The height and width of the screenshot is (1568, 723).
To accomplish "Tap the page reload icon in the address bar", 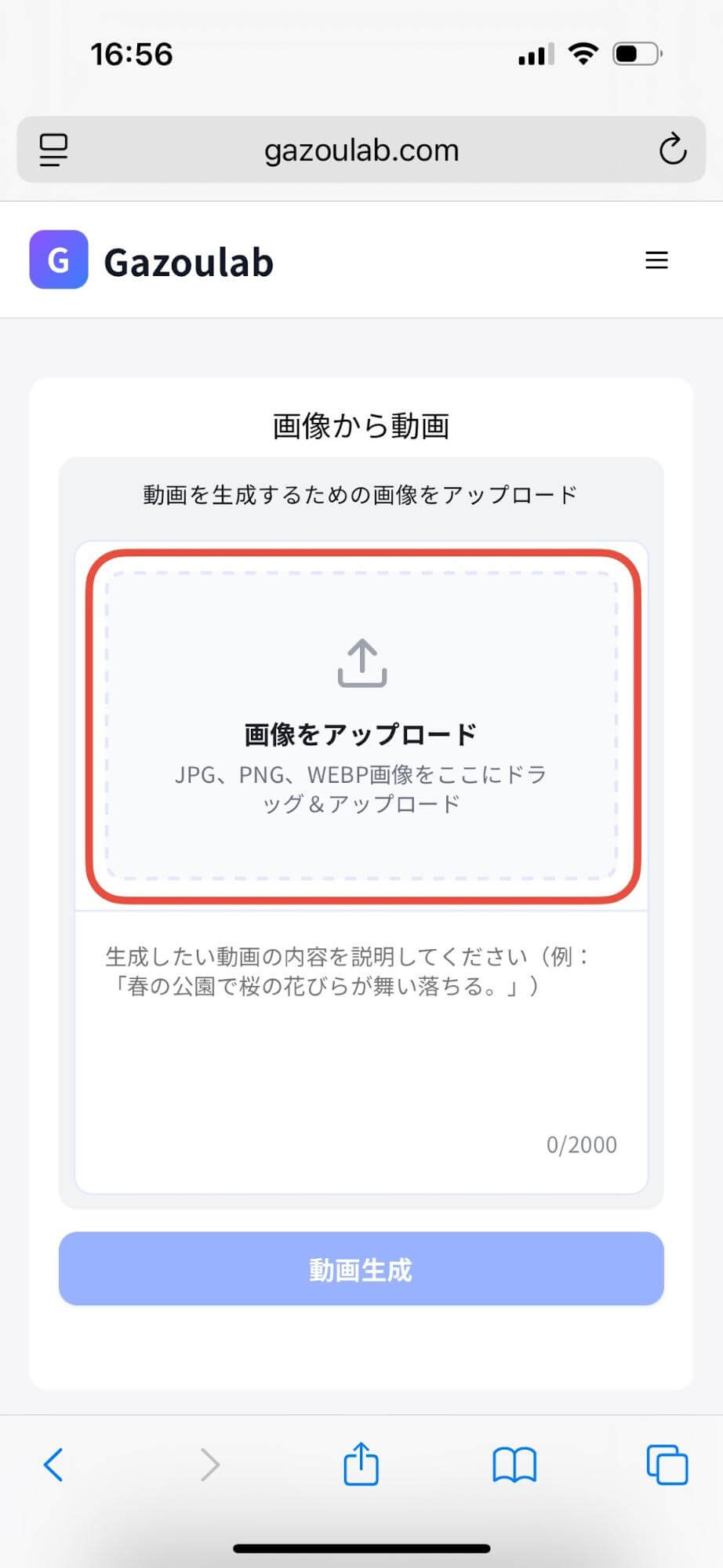I will click(x=673, y=150).
